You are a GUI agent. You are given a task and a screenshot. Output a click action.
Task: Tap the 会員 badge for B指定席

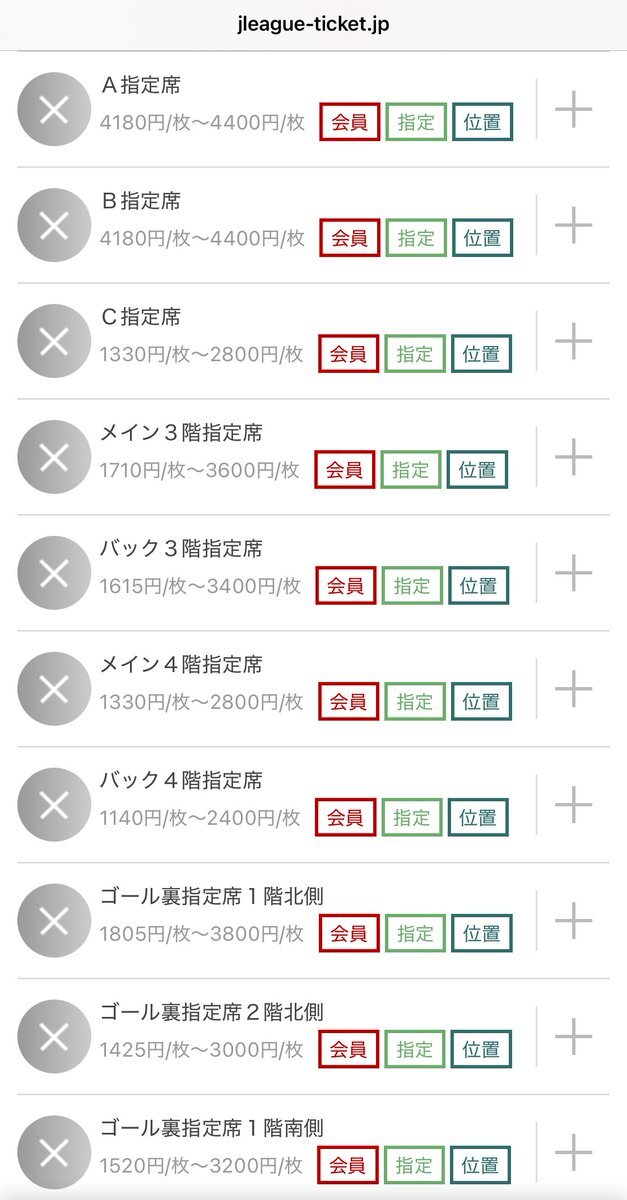pos(349,238)
